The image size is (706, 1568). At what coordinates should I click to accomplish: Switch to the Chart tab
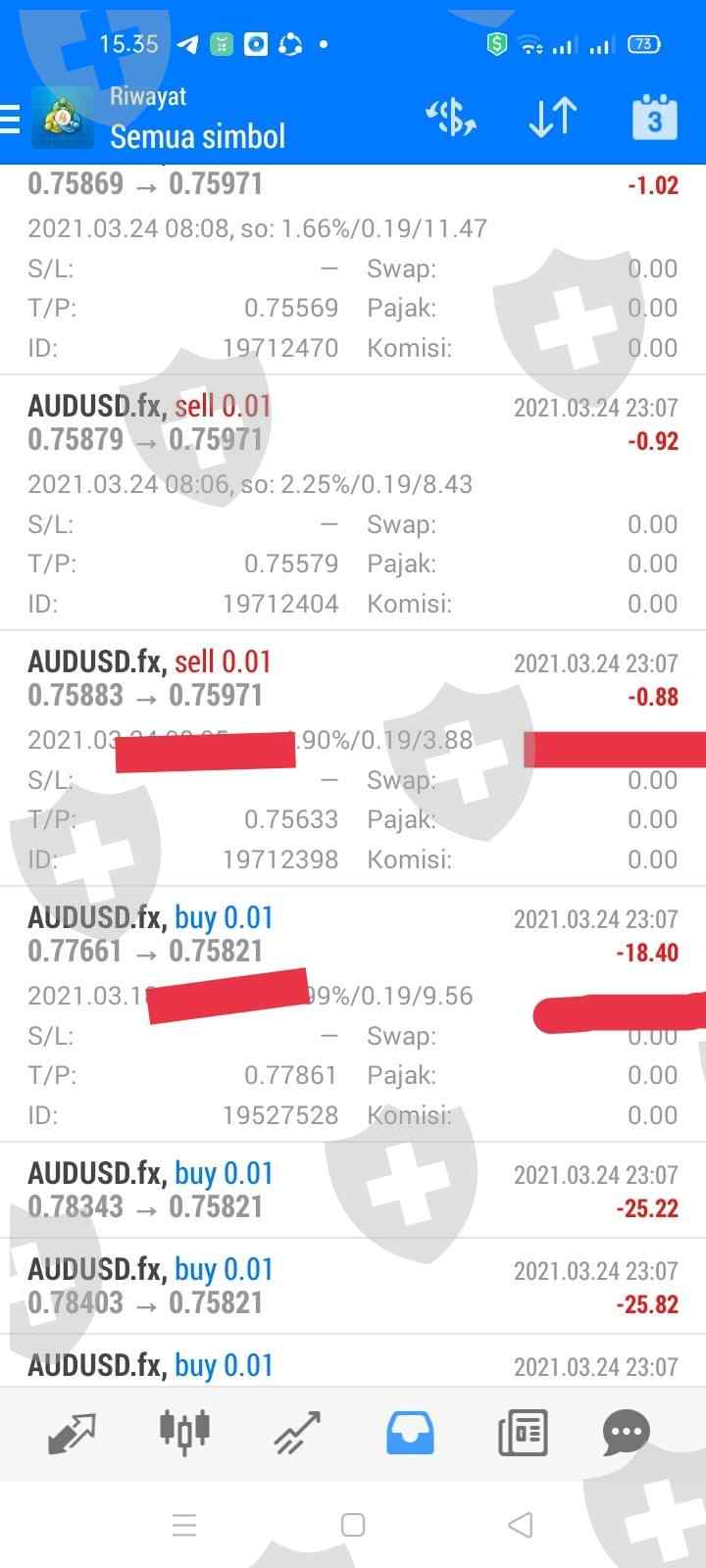coord(184,1433)
